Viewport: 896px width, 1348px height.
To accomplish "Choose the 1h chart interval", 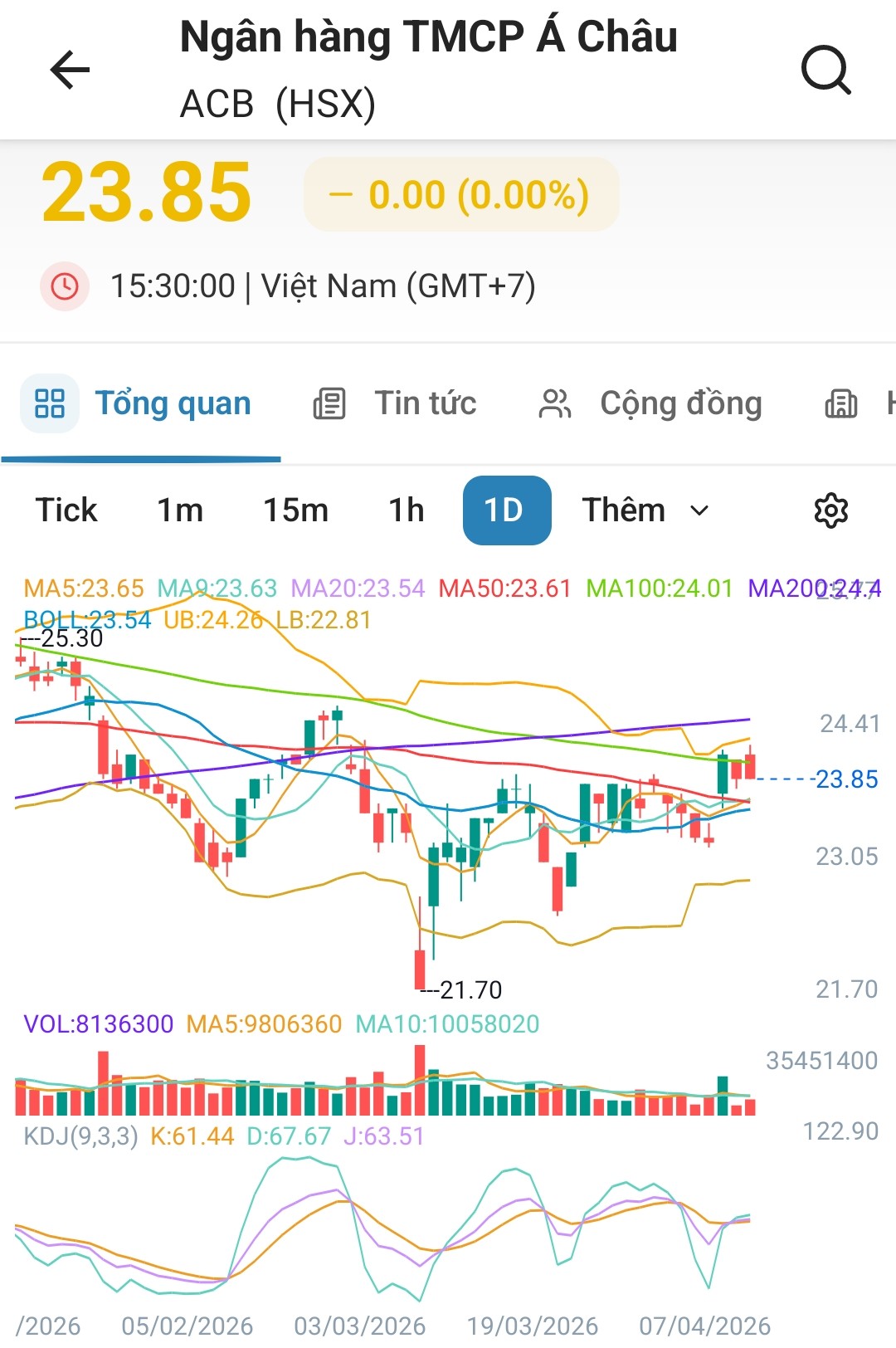I will click(407, 510).
